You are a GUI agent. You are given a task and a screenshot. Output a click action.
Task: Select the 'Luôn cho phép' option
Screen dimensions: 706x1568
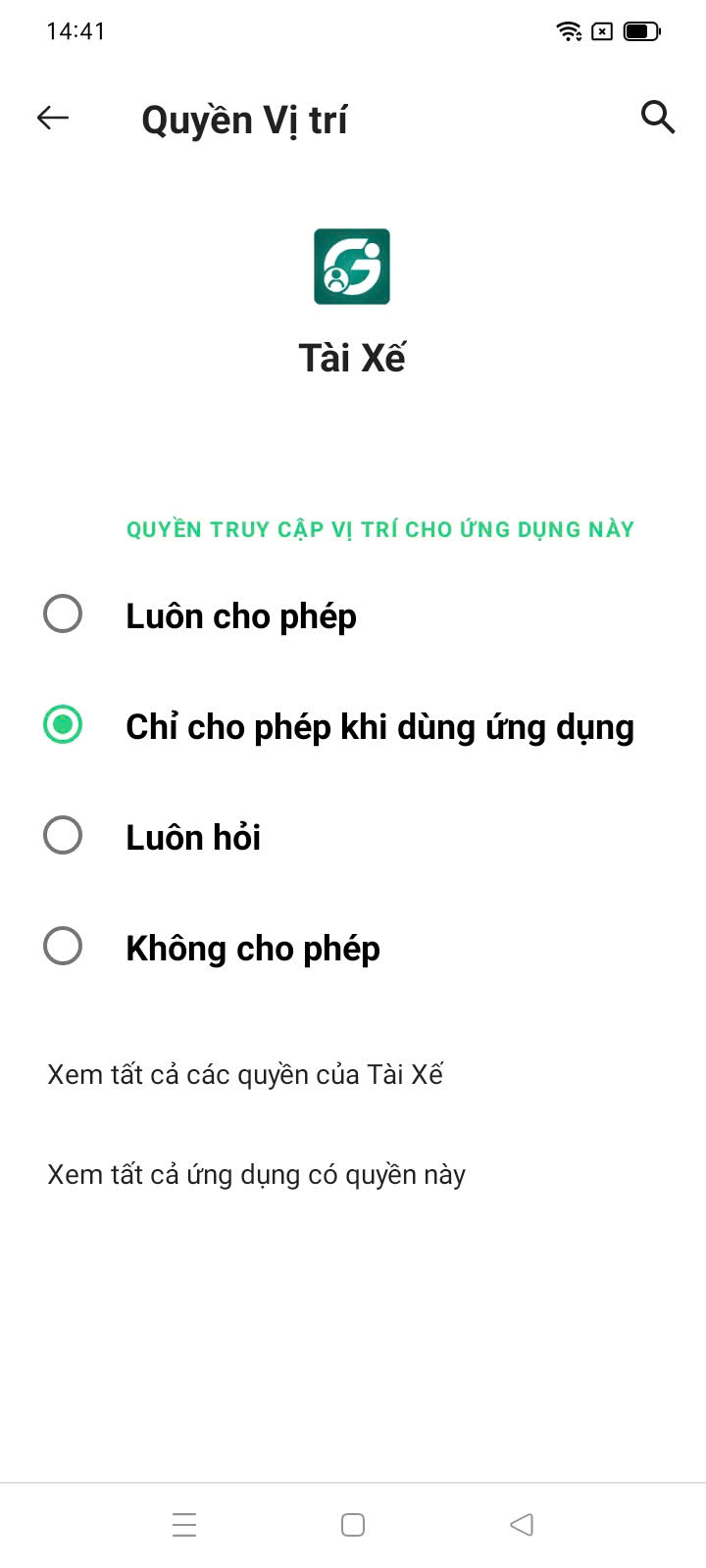pyautogui.click(x=63, y=614)
